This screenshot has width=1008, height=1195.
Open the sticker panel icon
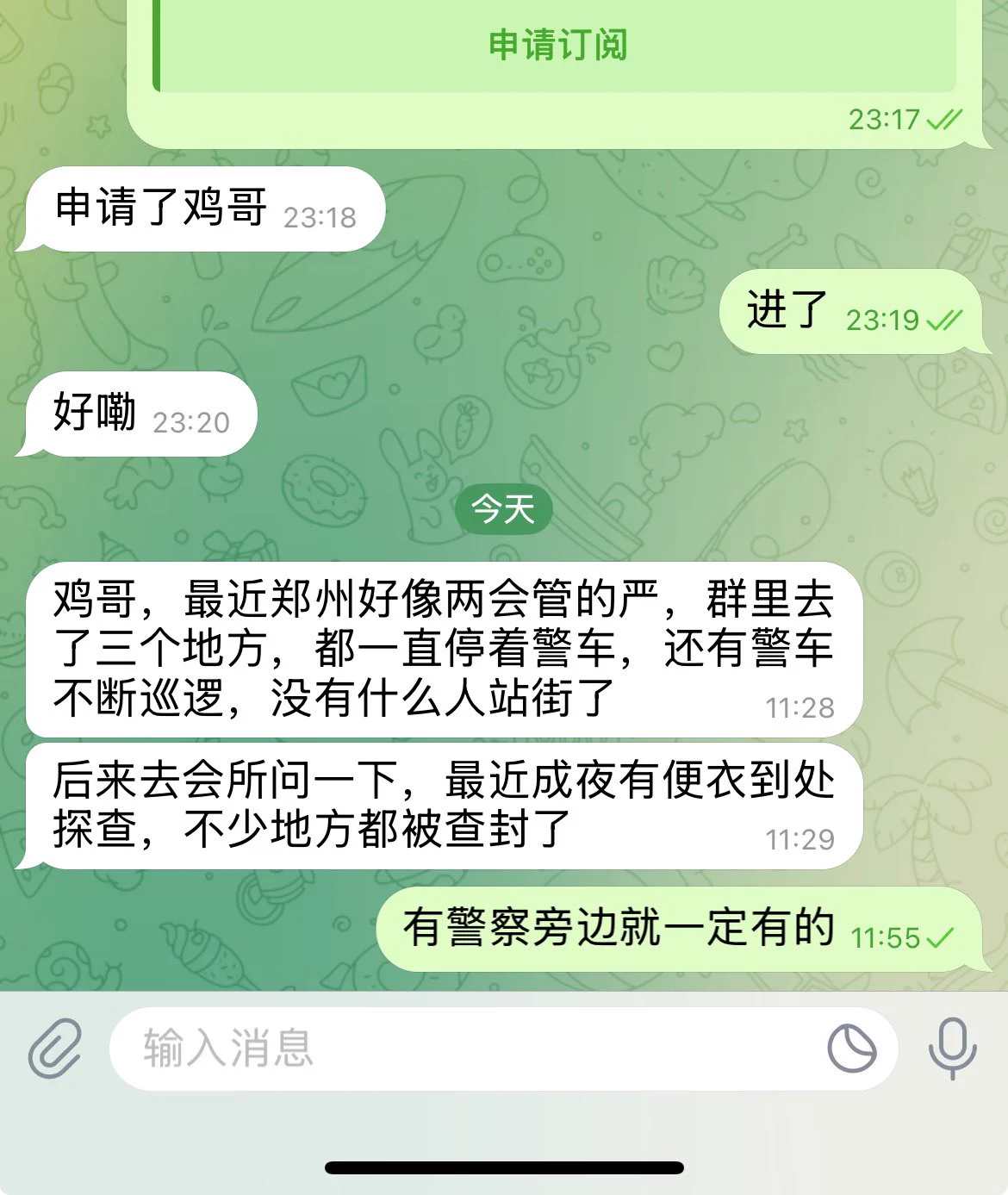851,1049
